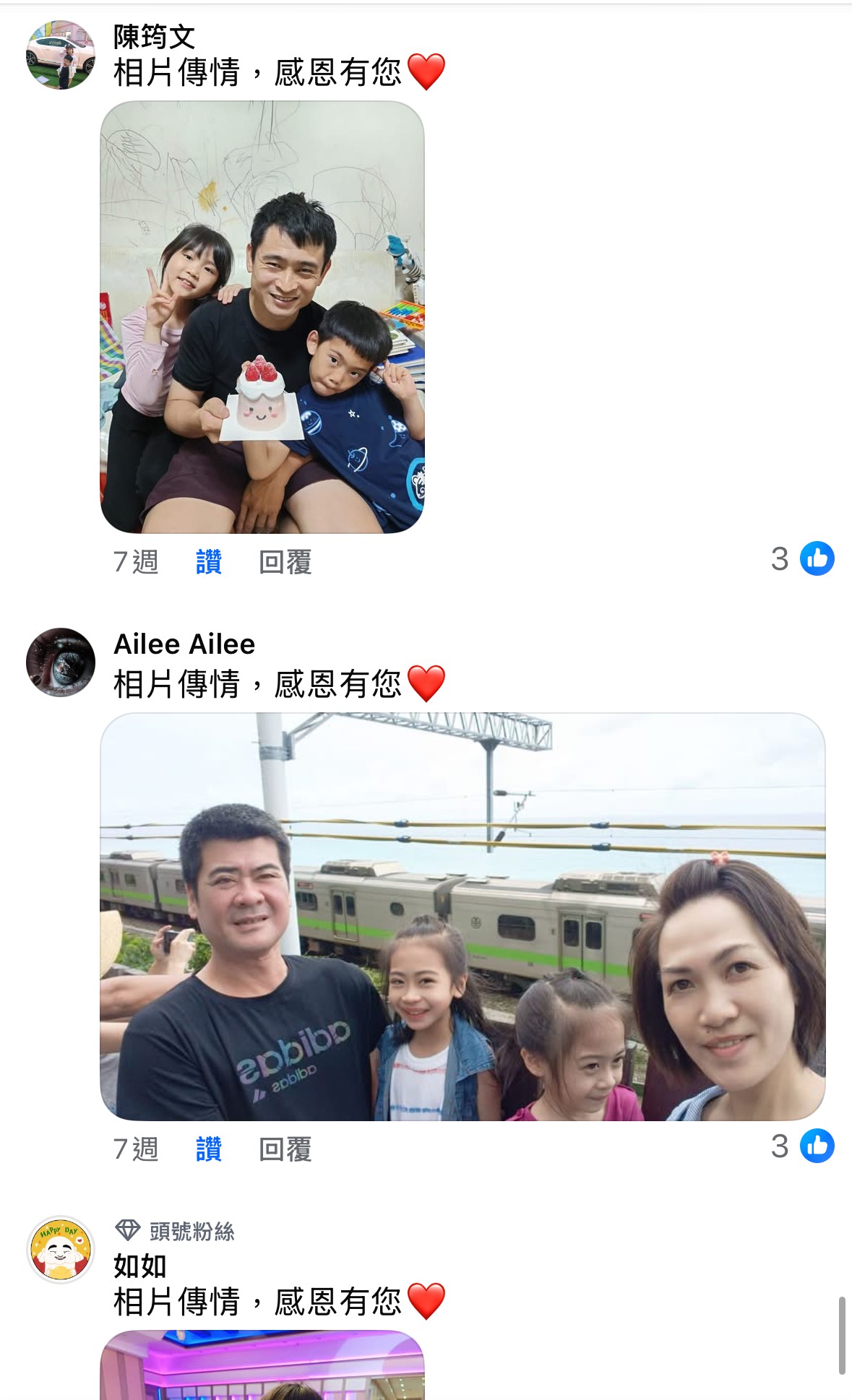
Task: Open 陳筠文's profile picture
Action: pyautogui.click(x=61, y=55)
